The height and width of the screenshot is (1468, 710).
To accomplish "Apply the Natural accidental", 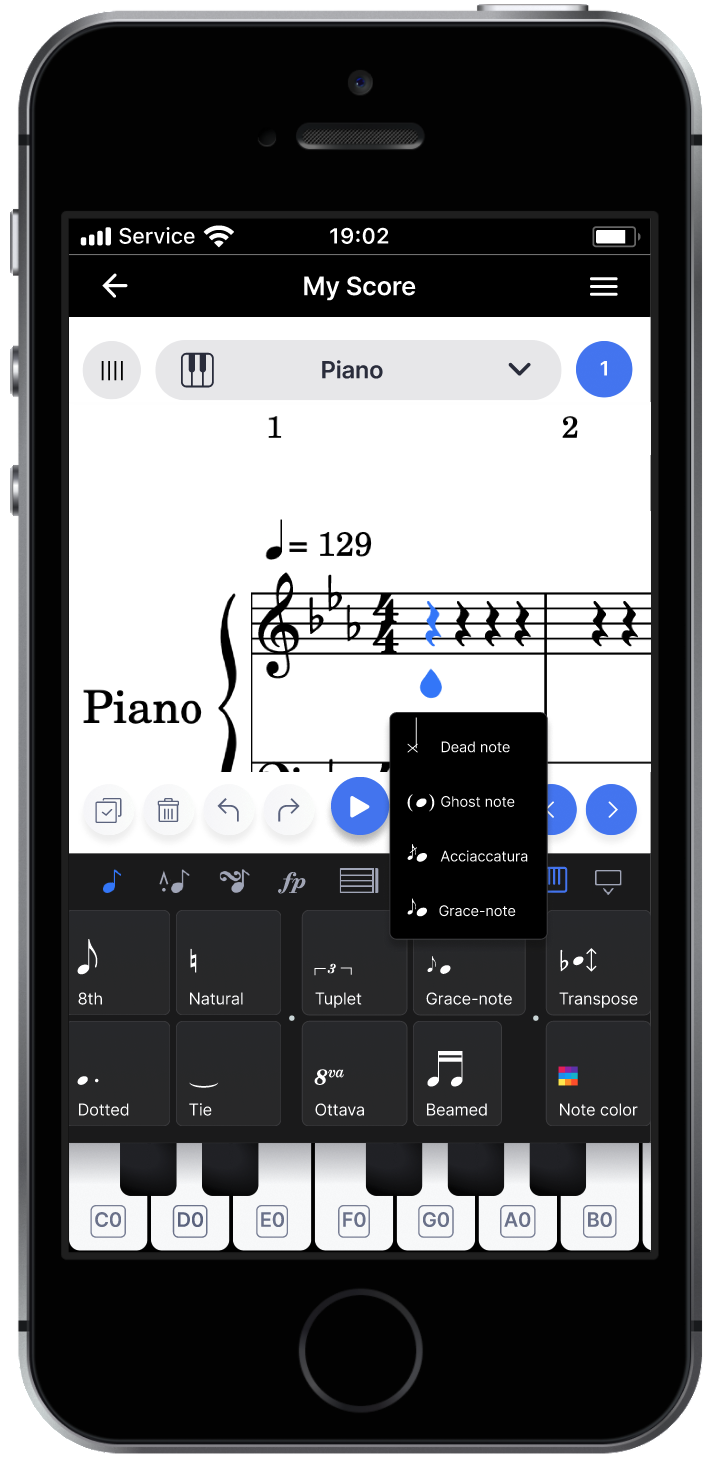I will coord(228,962).
